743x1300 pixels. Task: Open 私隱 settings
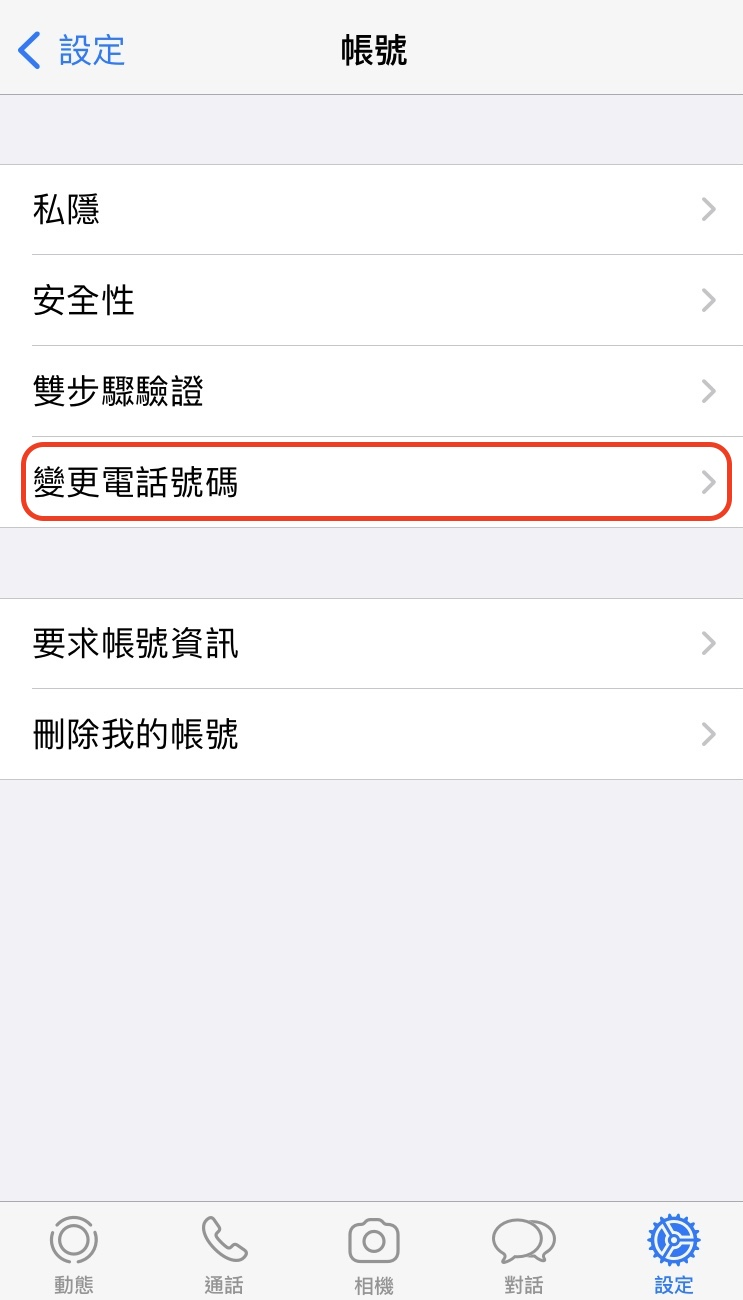(371, 210)
